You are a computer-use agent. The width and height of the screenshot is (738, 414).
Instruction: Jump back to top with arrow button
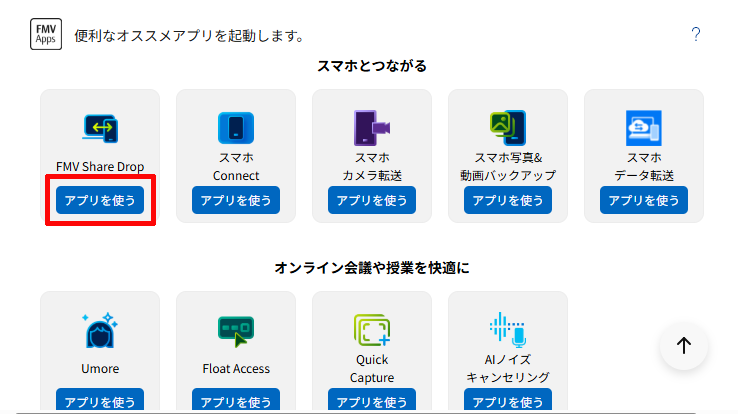click(x=684, y=345)
